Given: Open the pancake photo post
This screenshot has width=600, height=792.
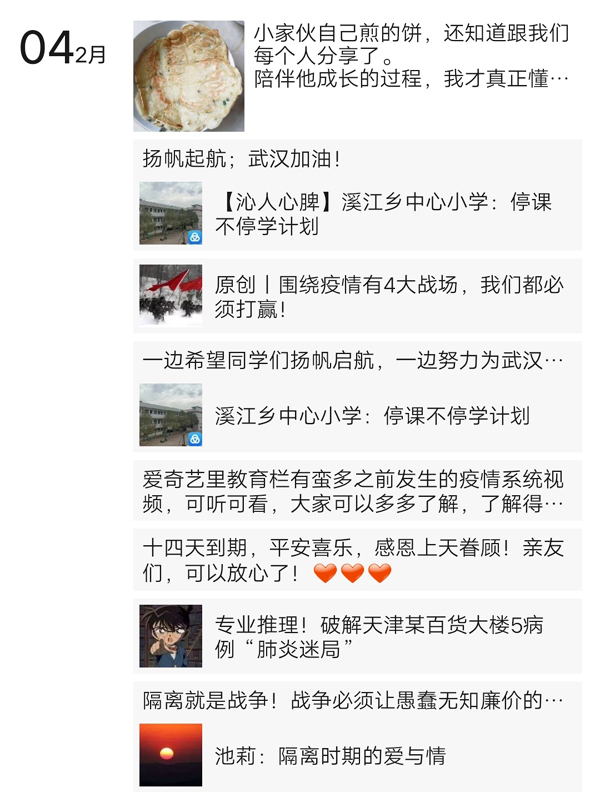Looking at the screenshot, I should click(x=188, y=76).
